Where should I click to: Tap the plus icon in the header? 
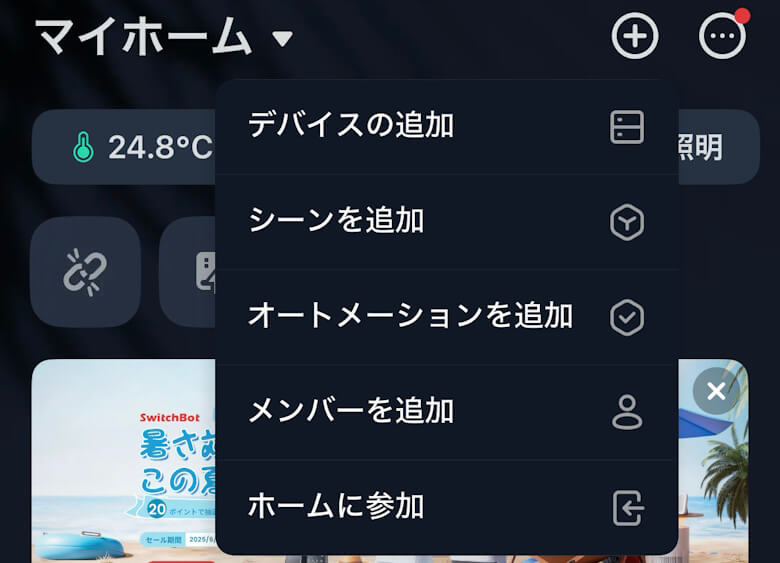635,37
